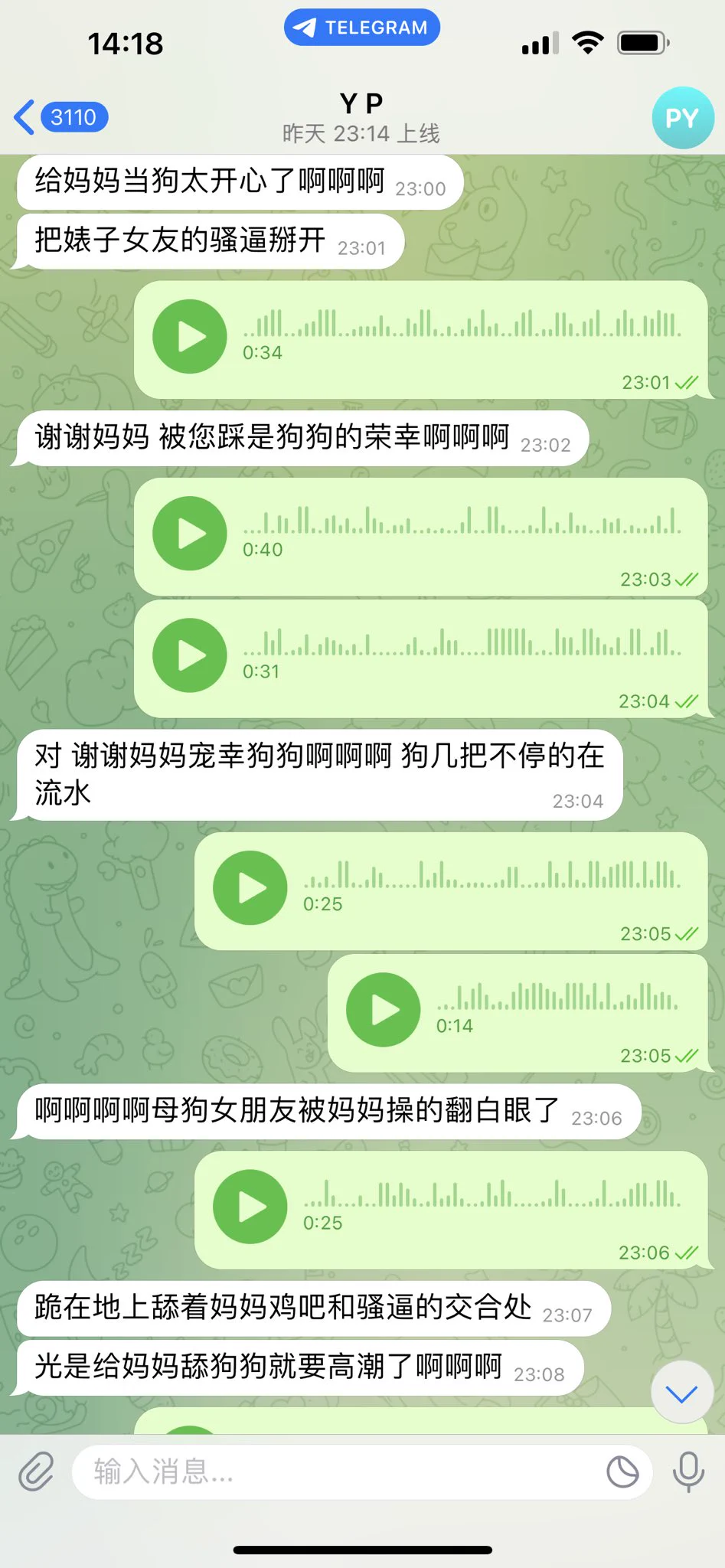Play the 0:31 voice message
The width and height of the screenshot is (725, 1568).
click(x=190, y=655)
